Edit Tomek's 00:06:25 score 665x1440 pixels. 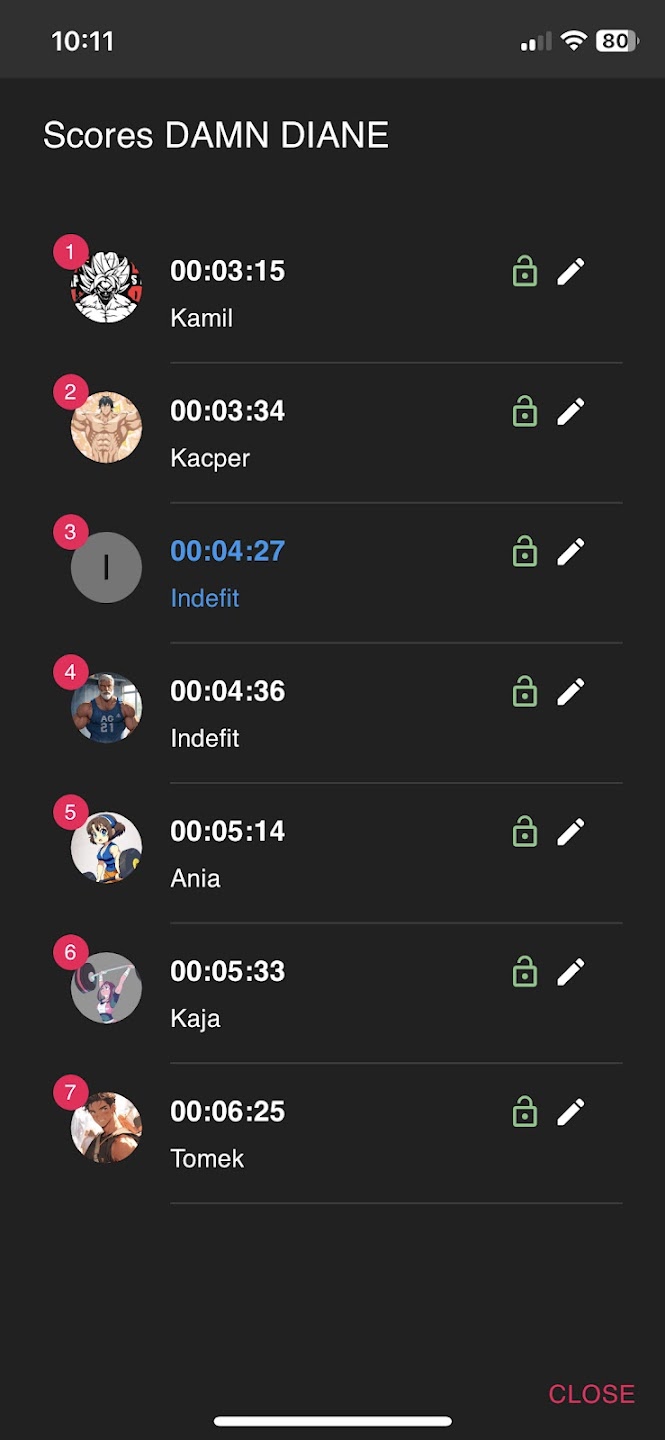tap(571, 1111)
